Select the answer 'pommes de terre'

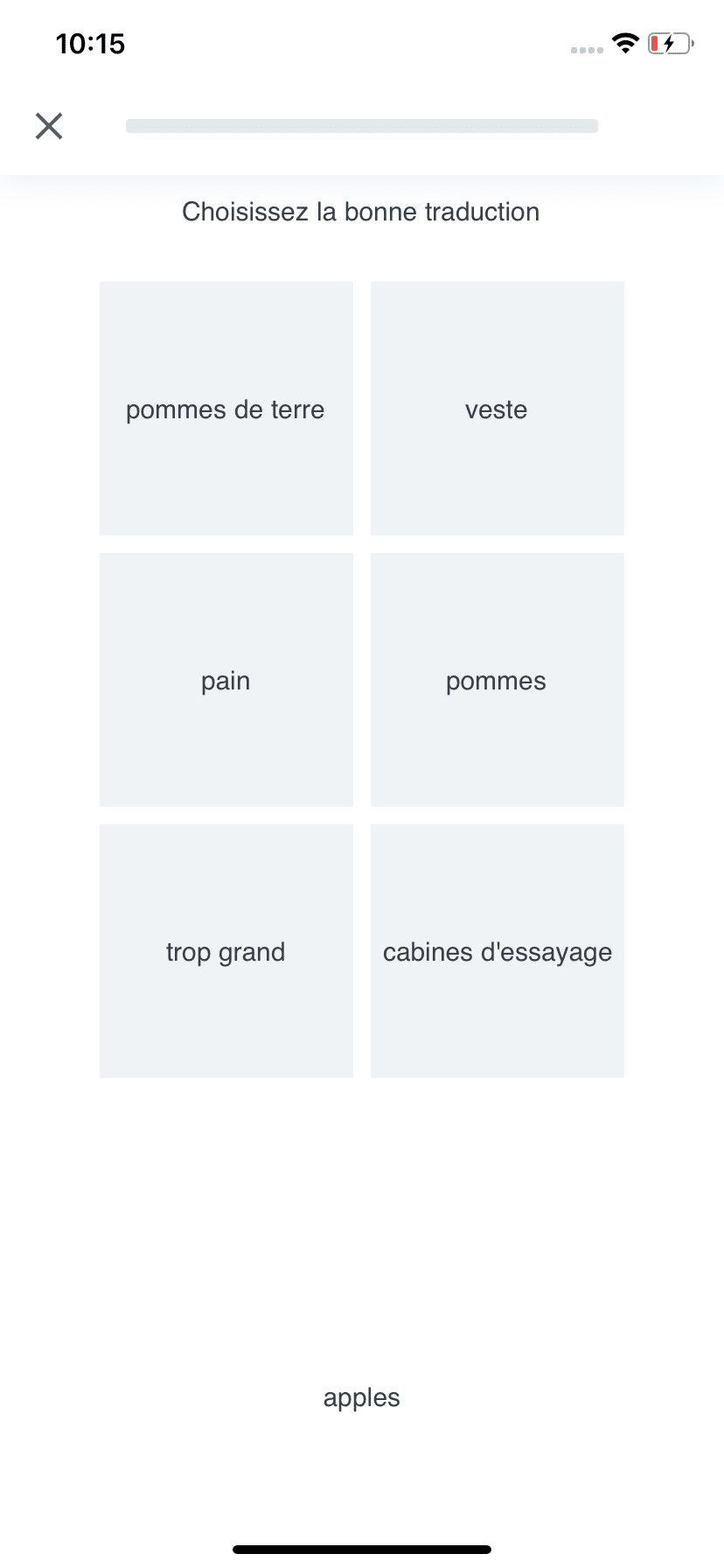pyautogui.click(x=226, y=409)
